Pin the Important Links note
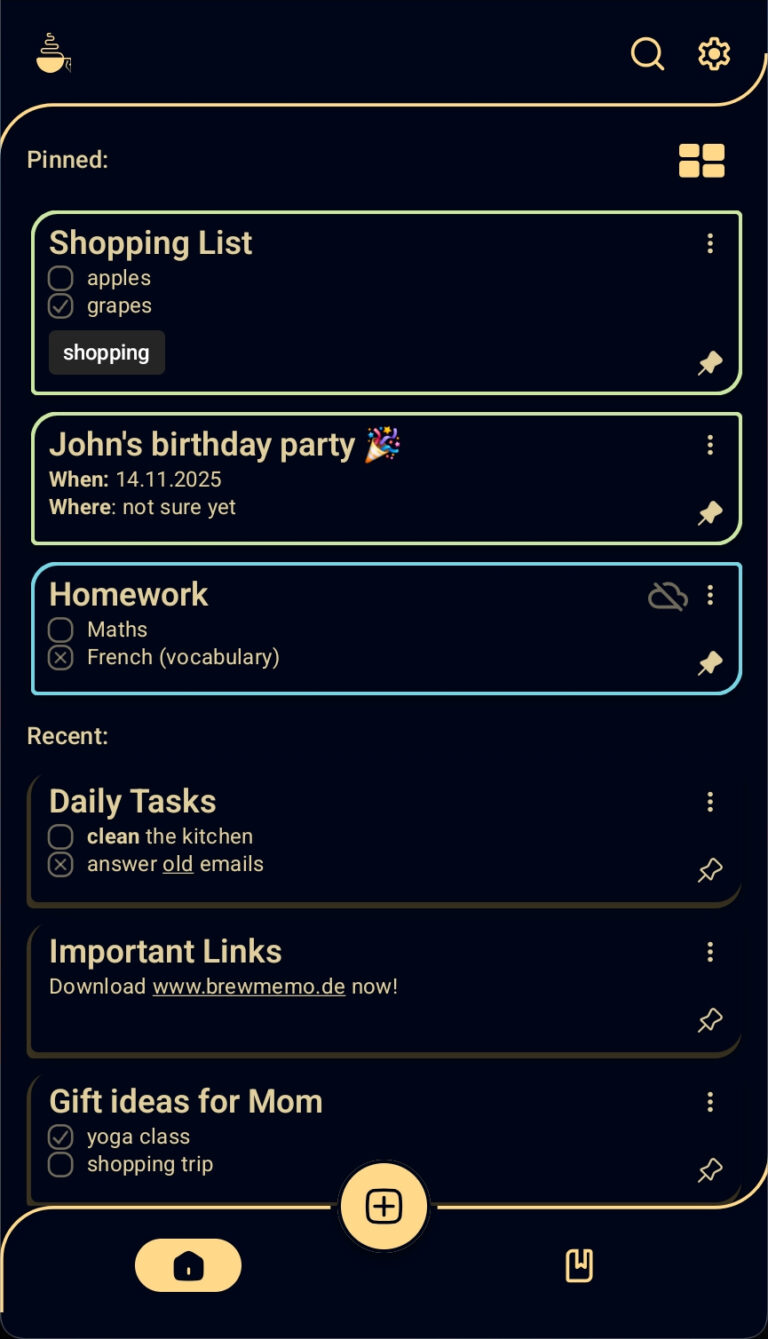Image resolution: width=768 pixels, height=1339 pixels. 710,1020
